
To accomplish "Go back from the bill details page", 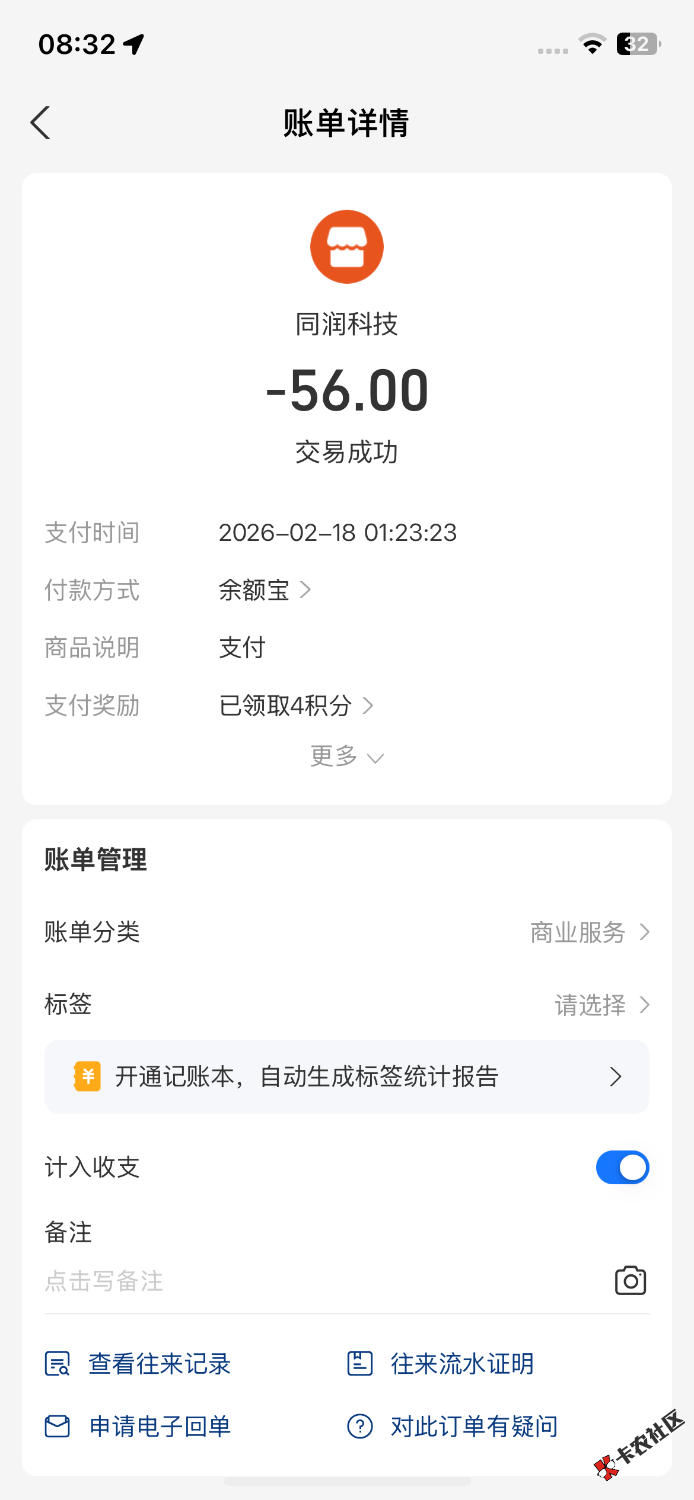I will pos(40,123).
